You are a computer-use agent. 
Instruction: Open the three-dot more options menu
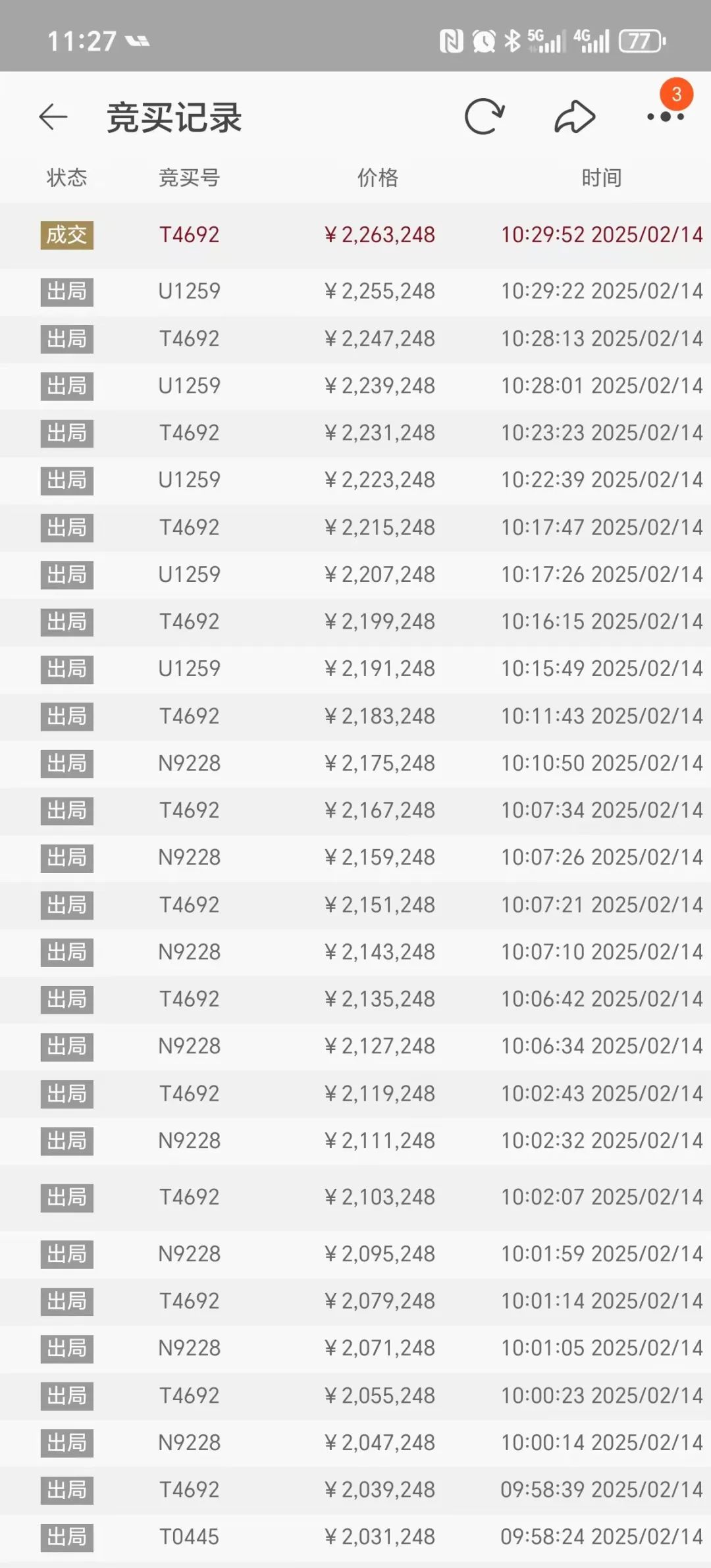tap(665, 117)
